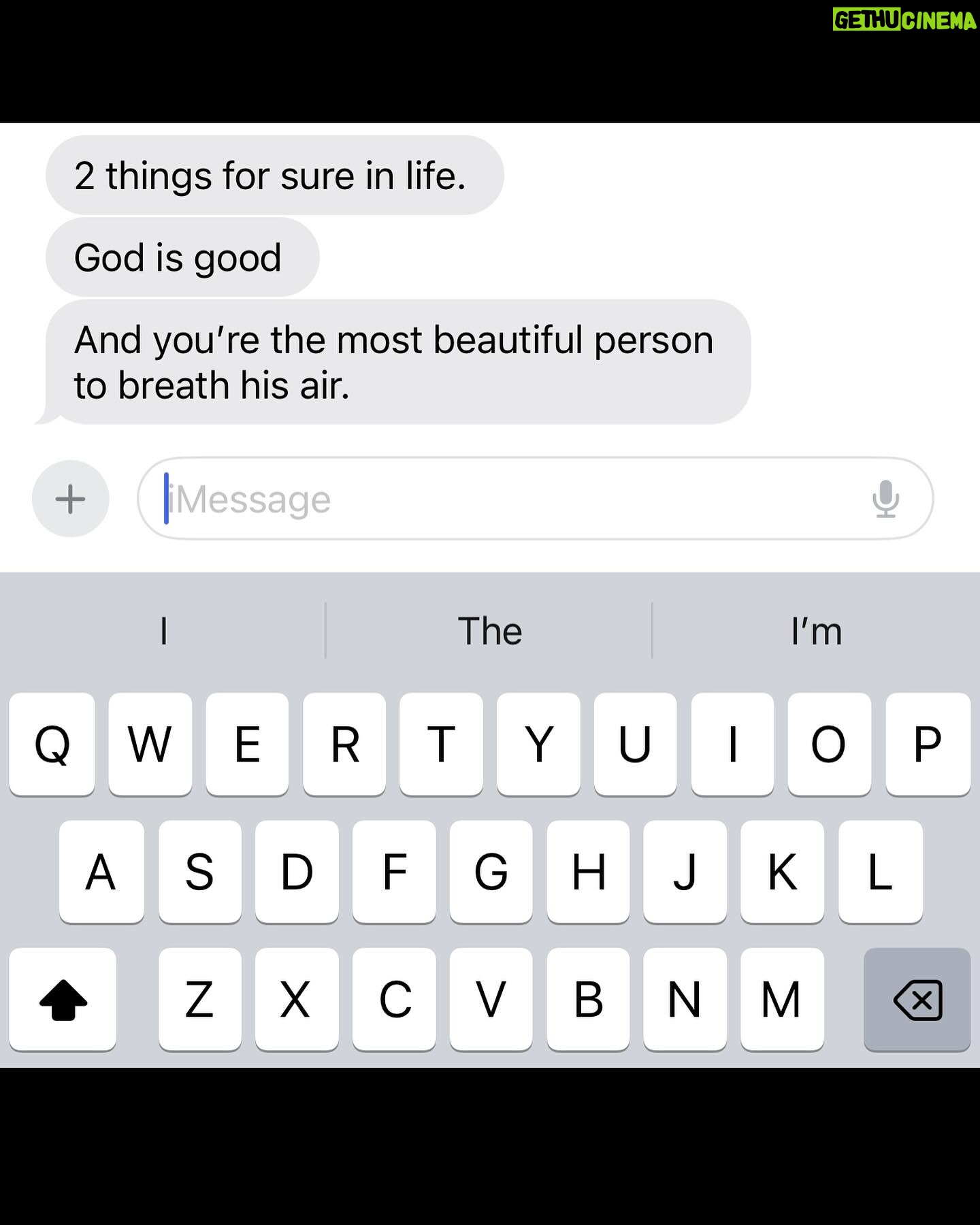The height and width of the screenshot is (1225, 980).
Task: Hit the backspace key
Action: (917, 999)
